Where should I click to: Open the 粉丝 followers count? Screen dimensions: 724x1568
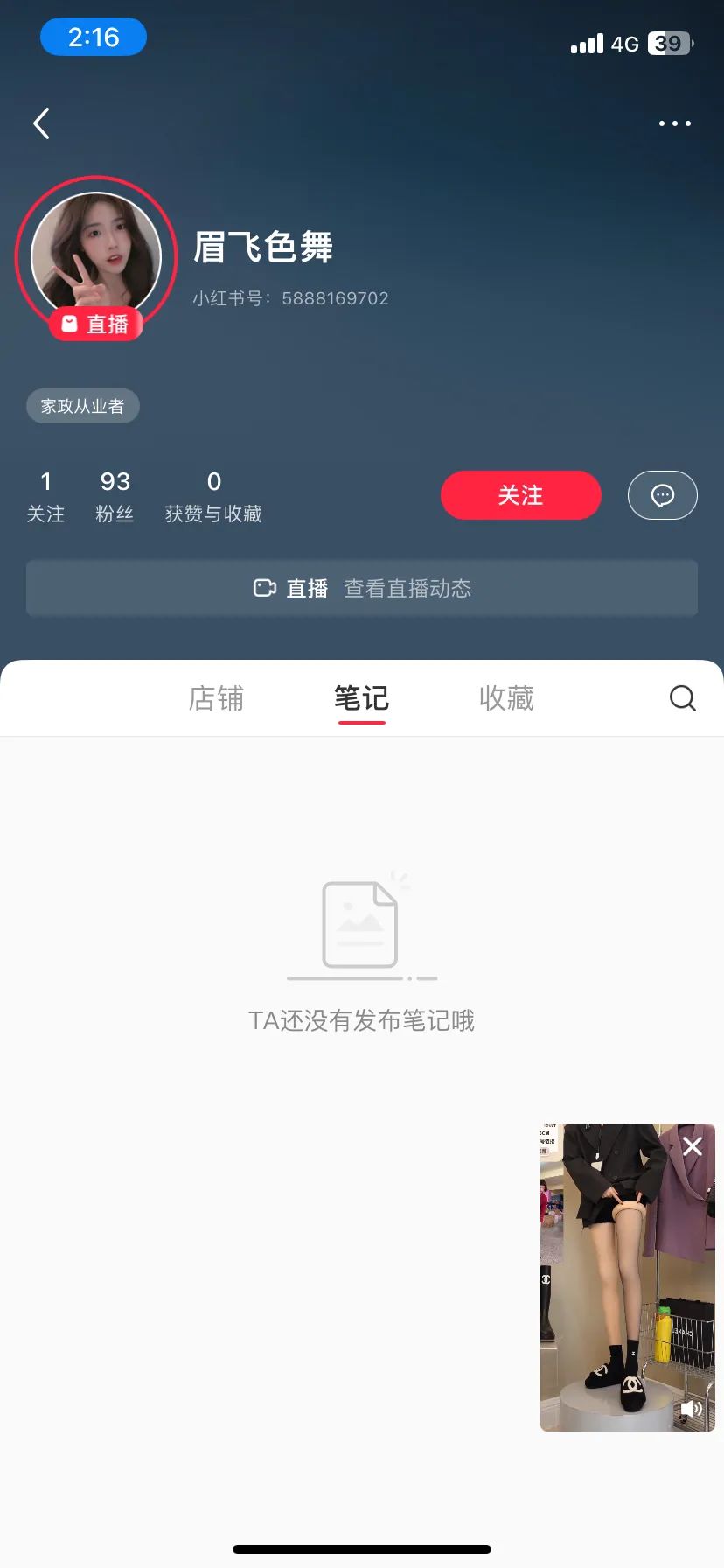click(114, 494)
